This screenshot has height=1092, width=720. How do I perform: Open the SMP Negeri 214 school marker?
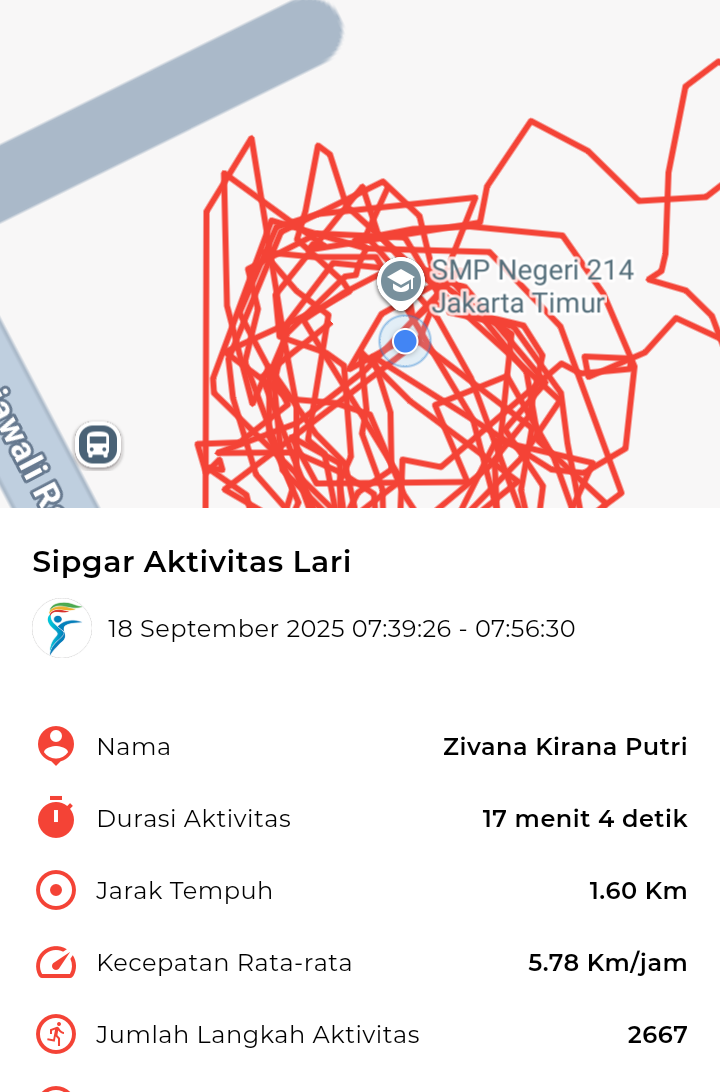point(401,282)
